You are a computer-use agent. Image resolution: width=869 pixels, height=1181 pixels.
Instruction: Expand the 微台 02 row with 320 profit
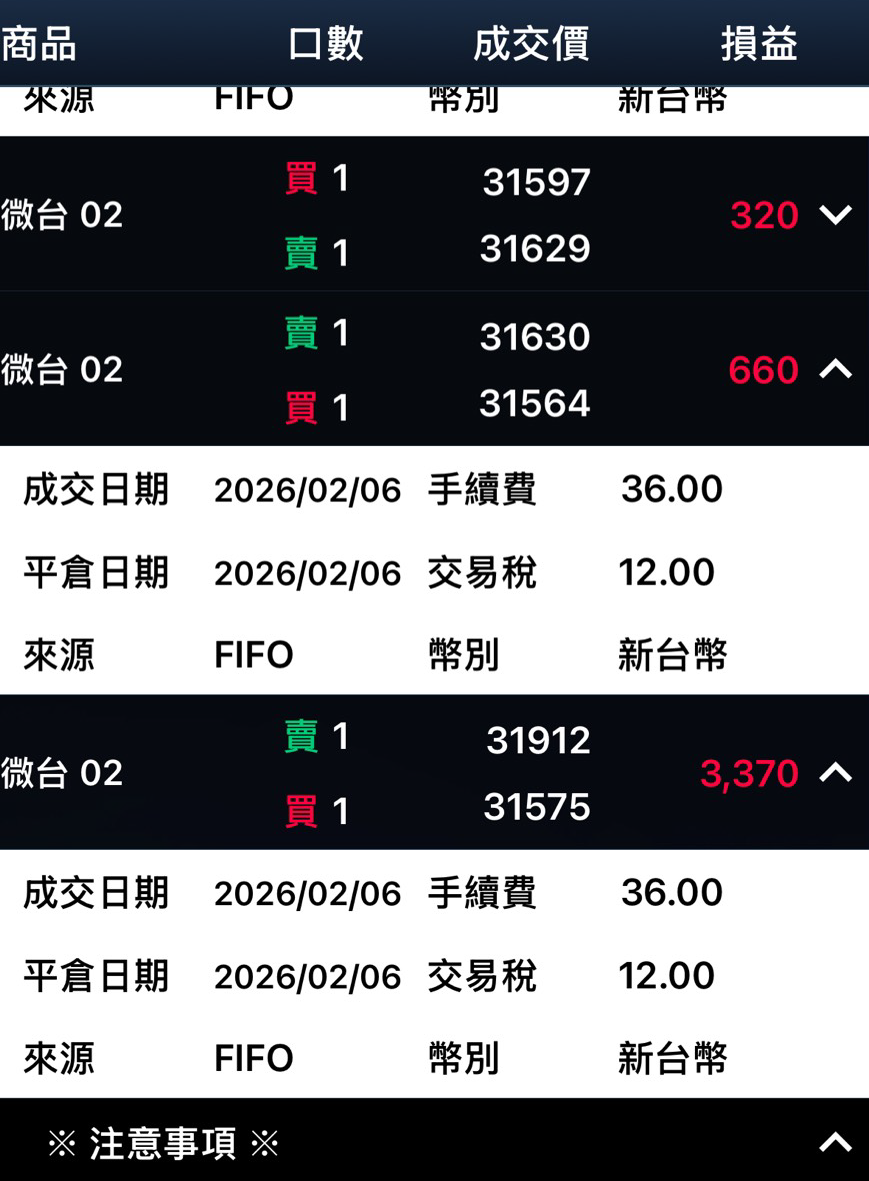tap(835, 215)
